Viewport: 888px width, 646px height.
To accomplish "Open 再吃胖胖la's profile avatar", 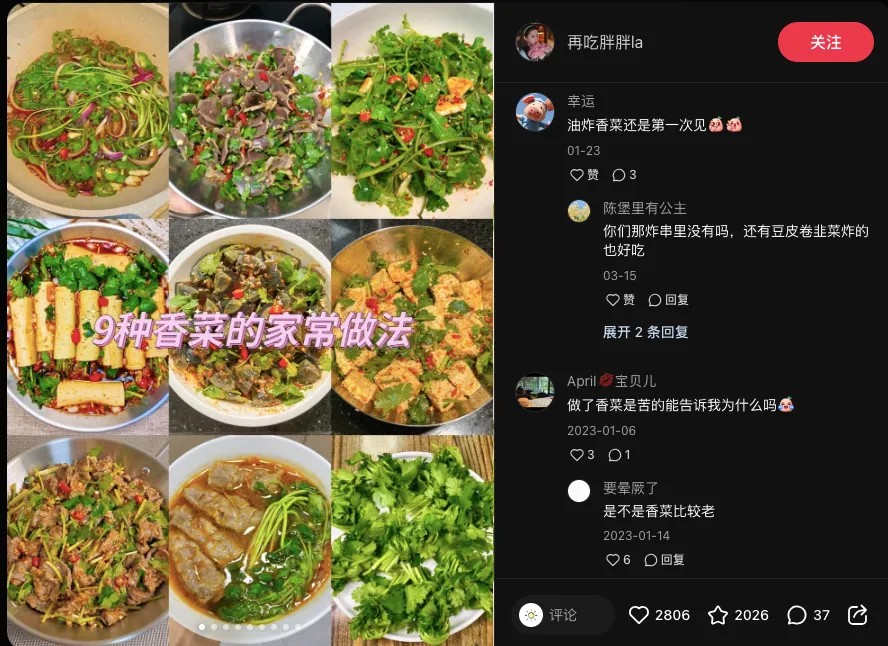I will click(x=534, y=42).
